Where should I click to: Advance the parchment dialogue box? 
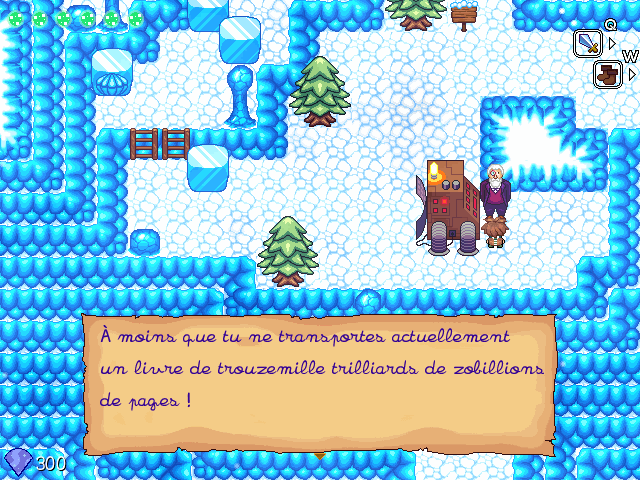point(318,381)
